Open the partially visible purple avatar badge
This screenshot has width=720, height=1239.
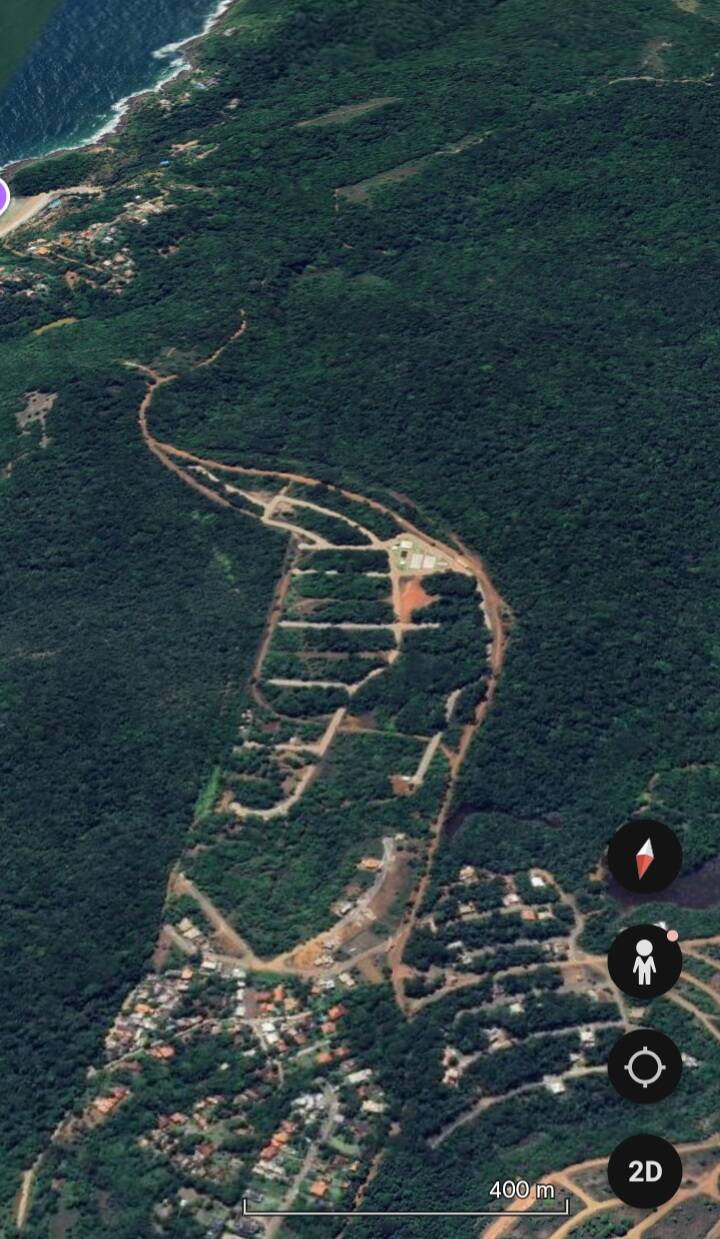[3, 197]
